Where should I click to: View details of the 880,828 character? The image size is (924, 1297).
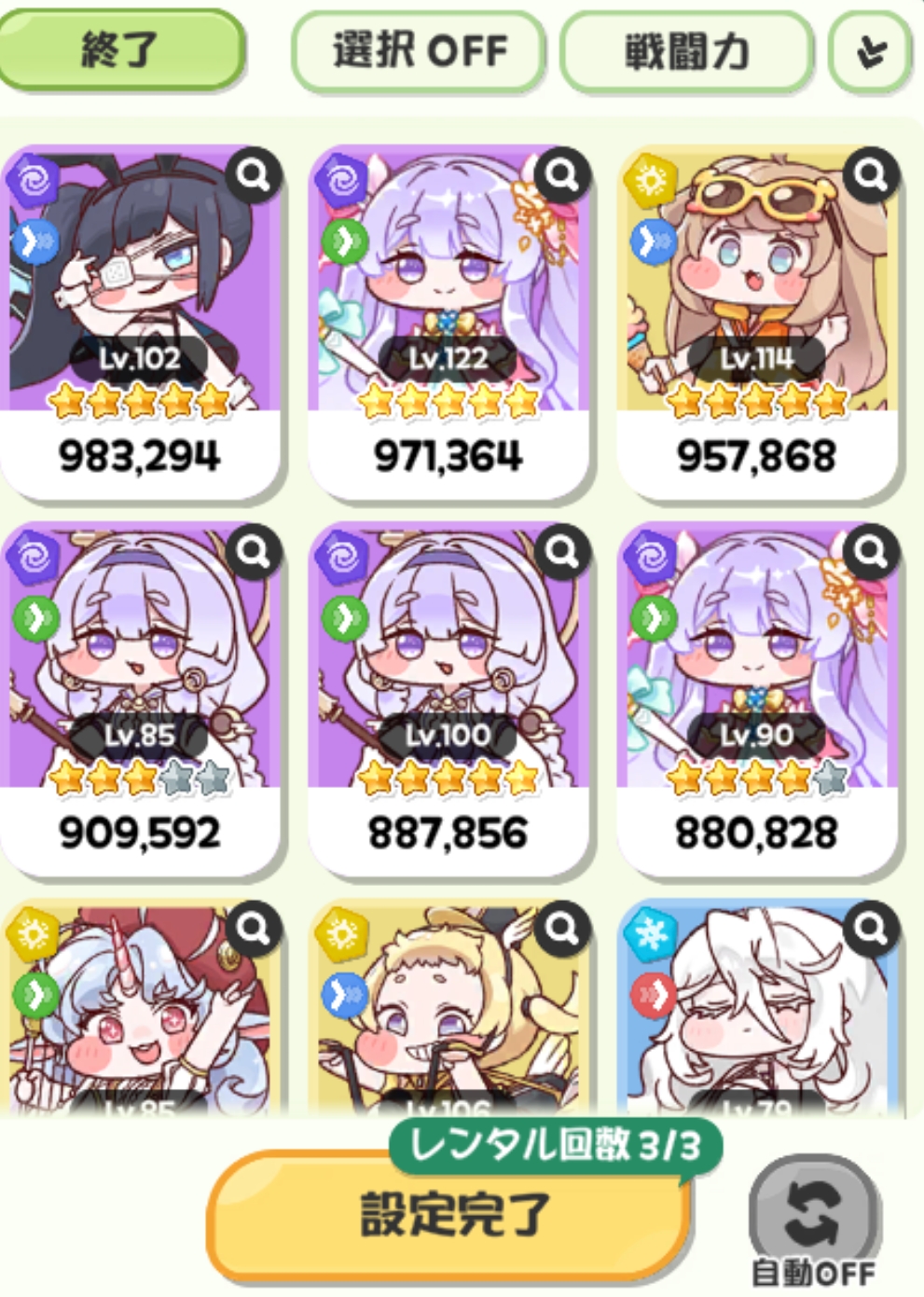871,552
